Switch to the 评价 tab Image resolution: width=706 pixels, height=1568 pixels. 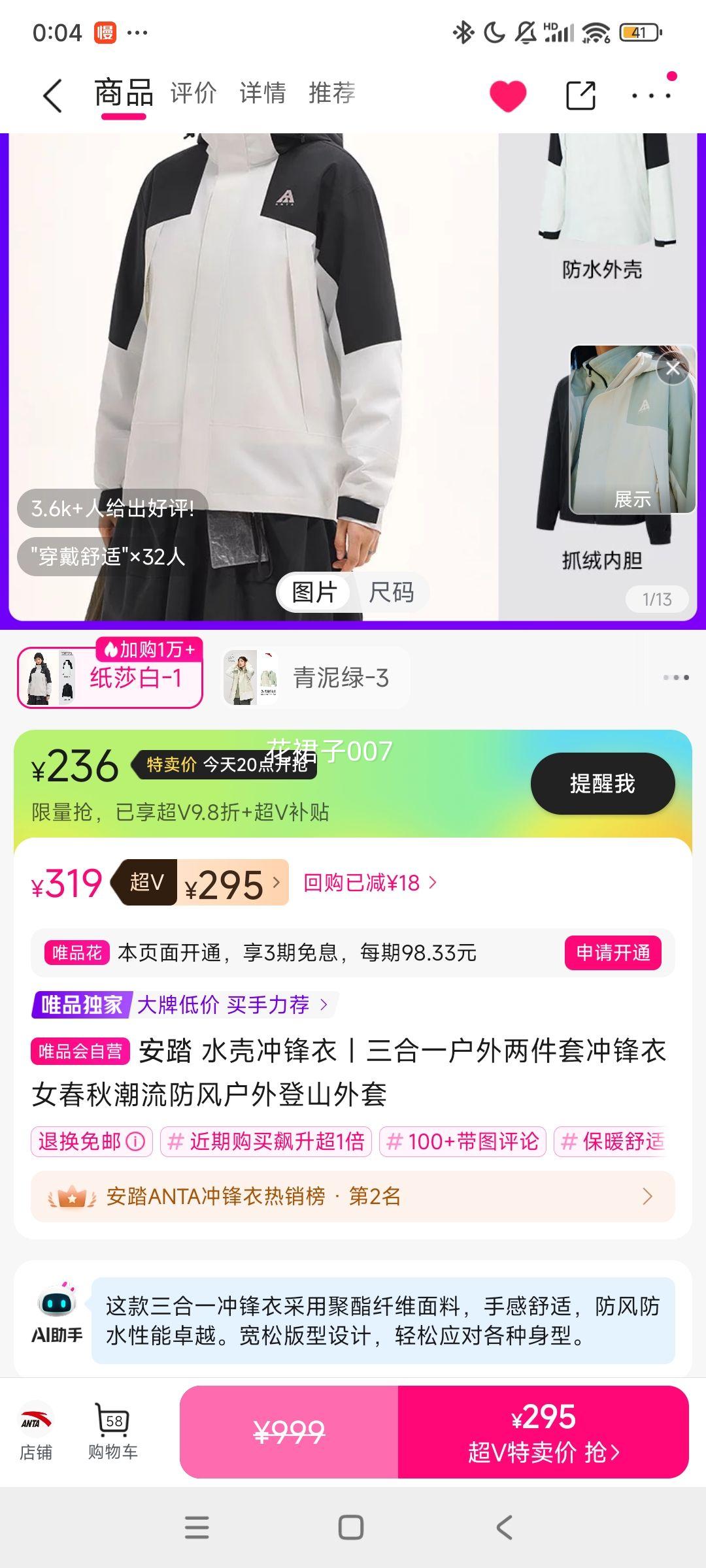193,93
